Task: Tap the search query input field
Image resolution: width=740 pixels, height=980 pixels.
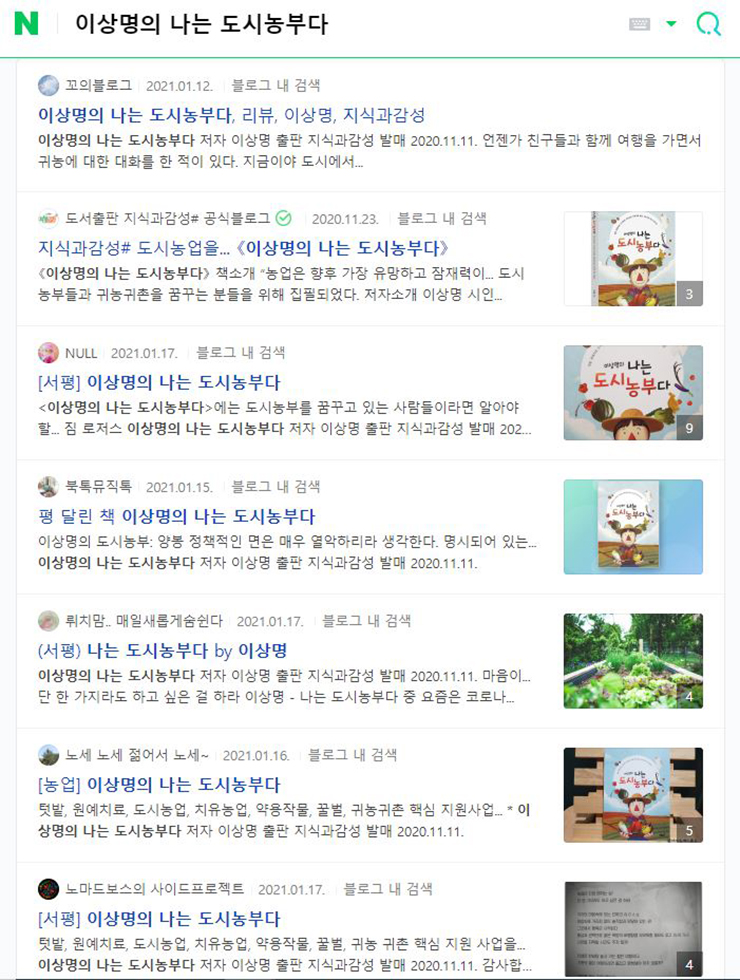Action: [x=330, y=24]
